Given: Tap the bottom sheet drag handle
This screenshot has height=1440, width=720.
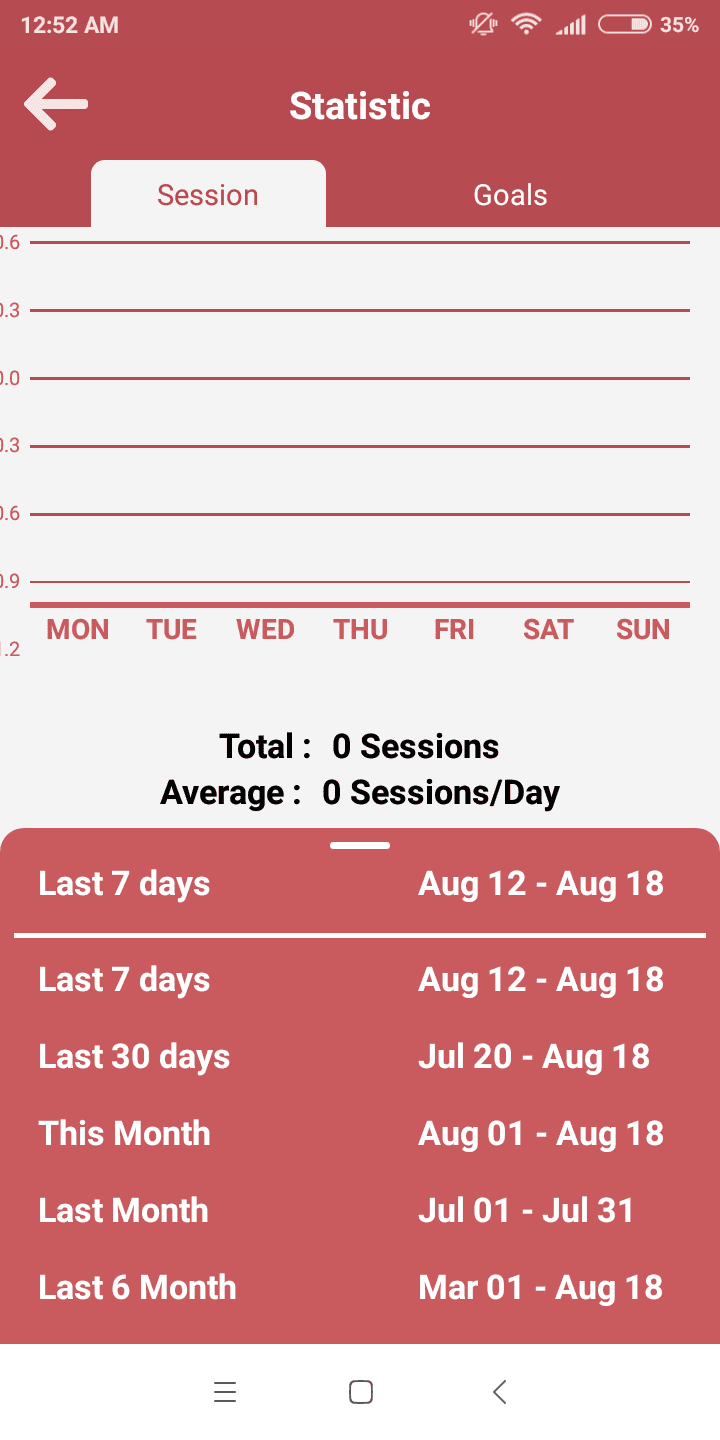Looking at the screenshot, I should click(360, 846).
